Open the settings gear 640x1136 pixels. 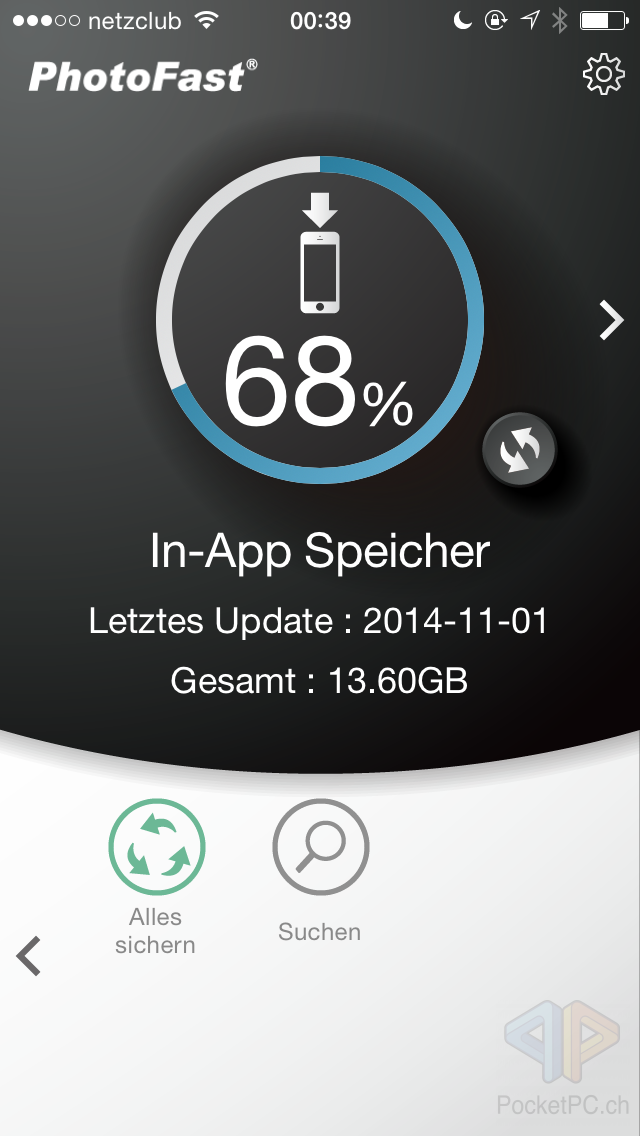coord(602,76)
